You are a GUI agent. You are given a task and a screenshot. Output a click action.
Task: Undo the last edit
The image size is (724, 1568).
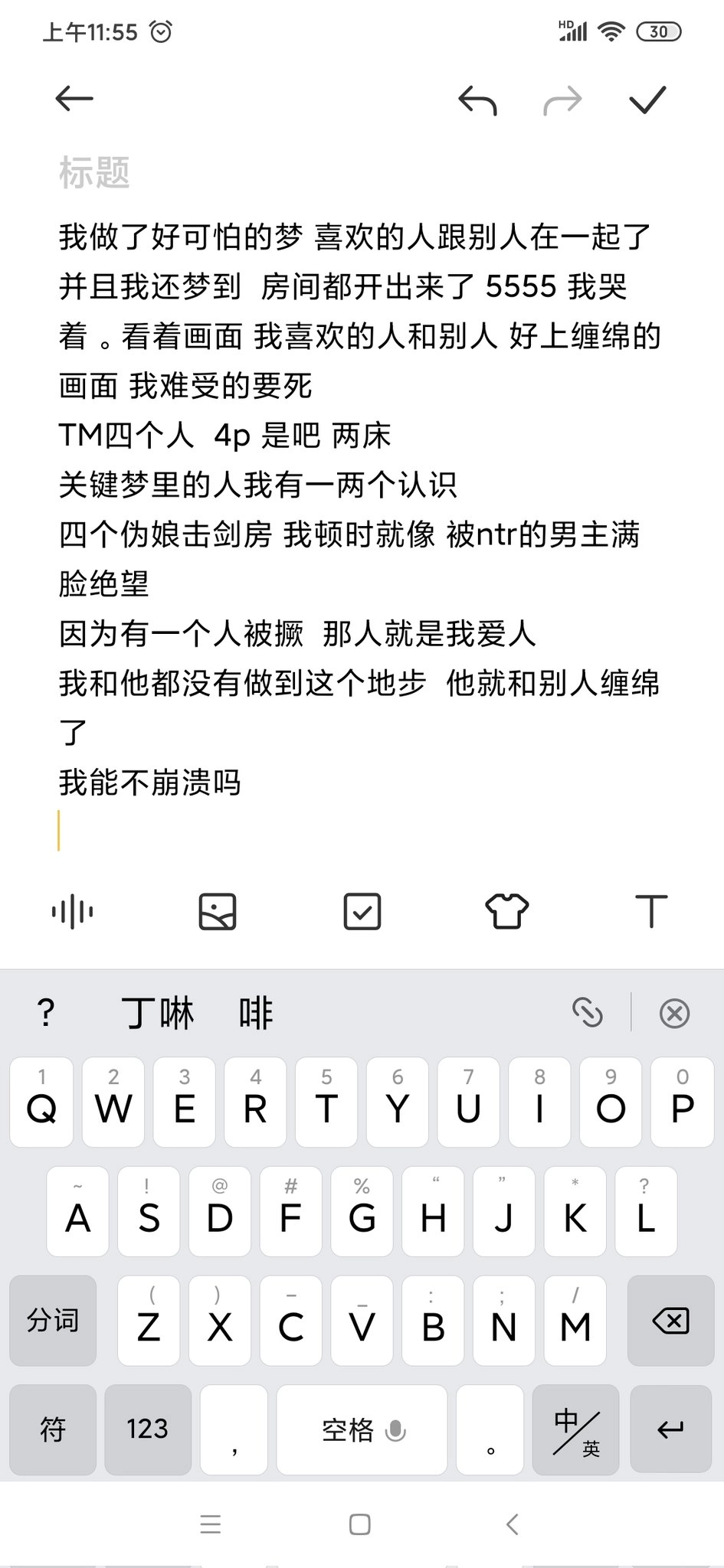point(478,100)
